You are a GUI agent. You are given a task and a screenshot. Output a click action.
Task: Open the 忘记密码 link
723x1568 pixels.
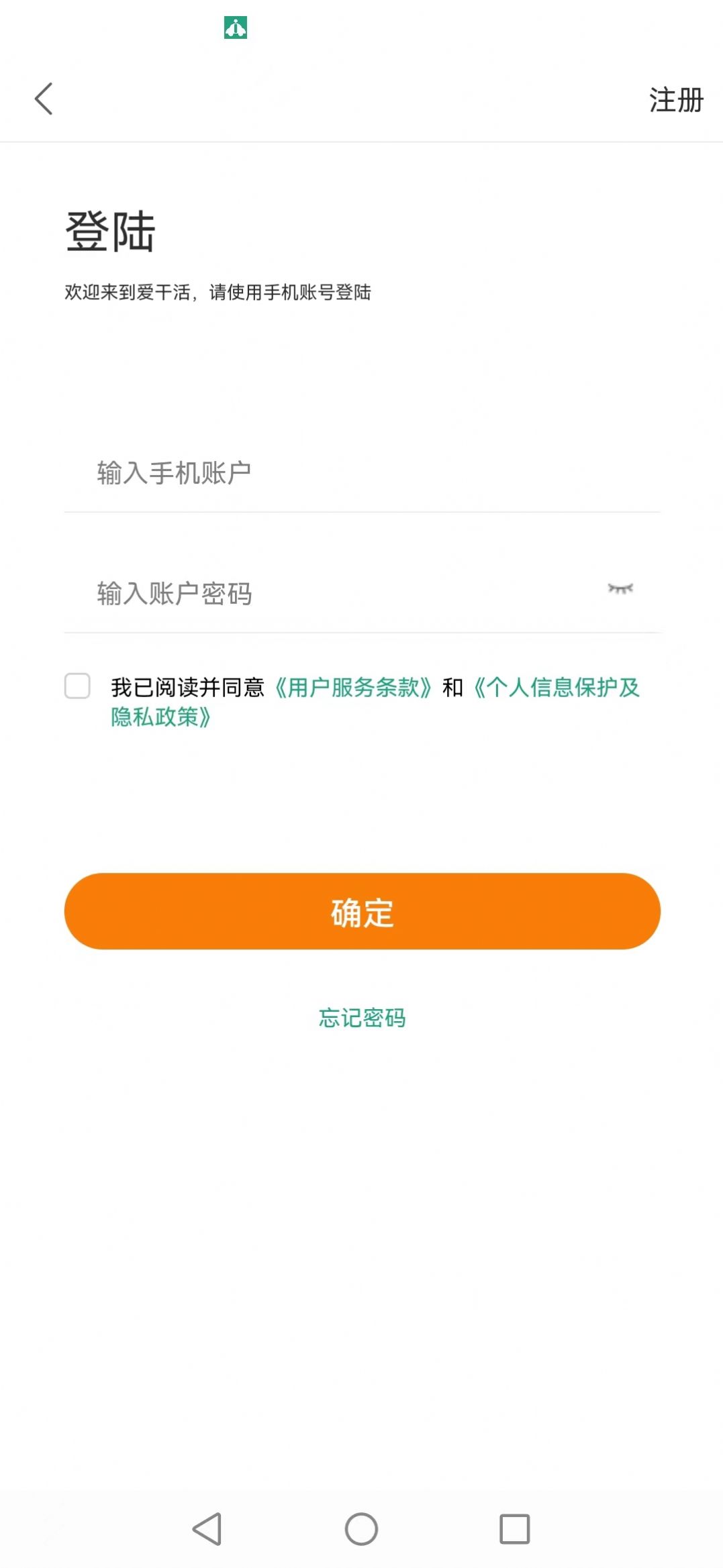point(363,1018)
